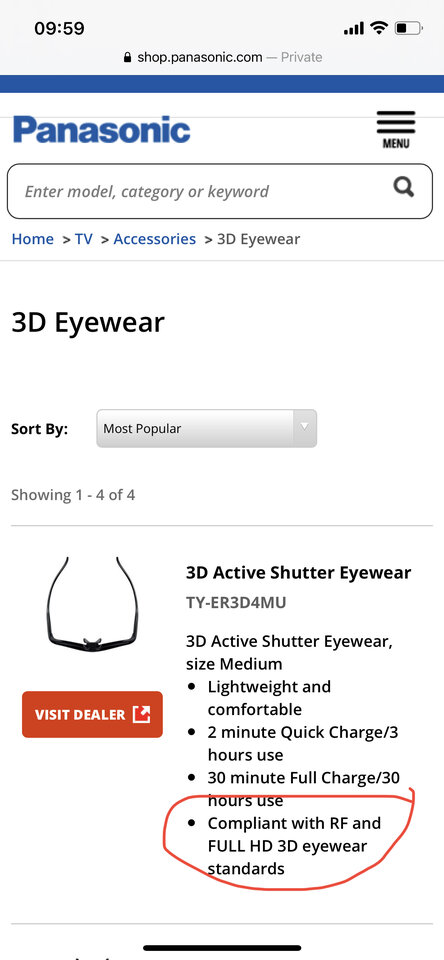Tap the magnifier search icon
Screen dimensions: 444x960
point(404,187)
